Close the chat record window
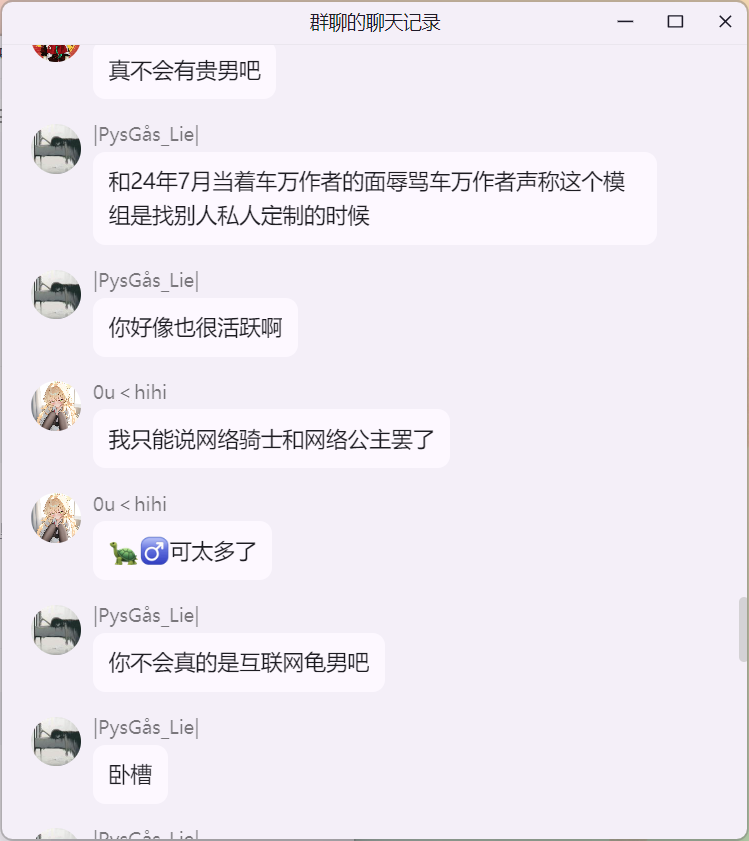This screenshot has height=841, width=749. (725, 22)
